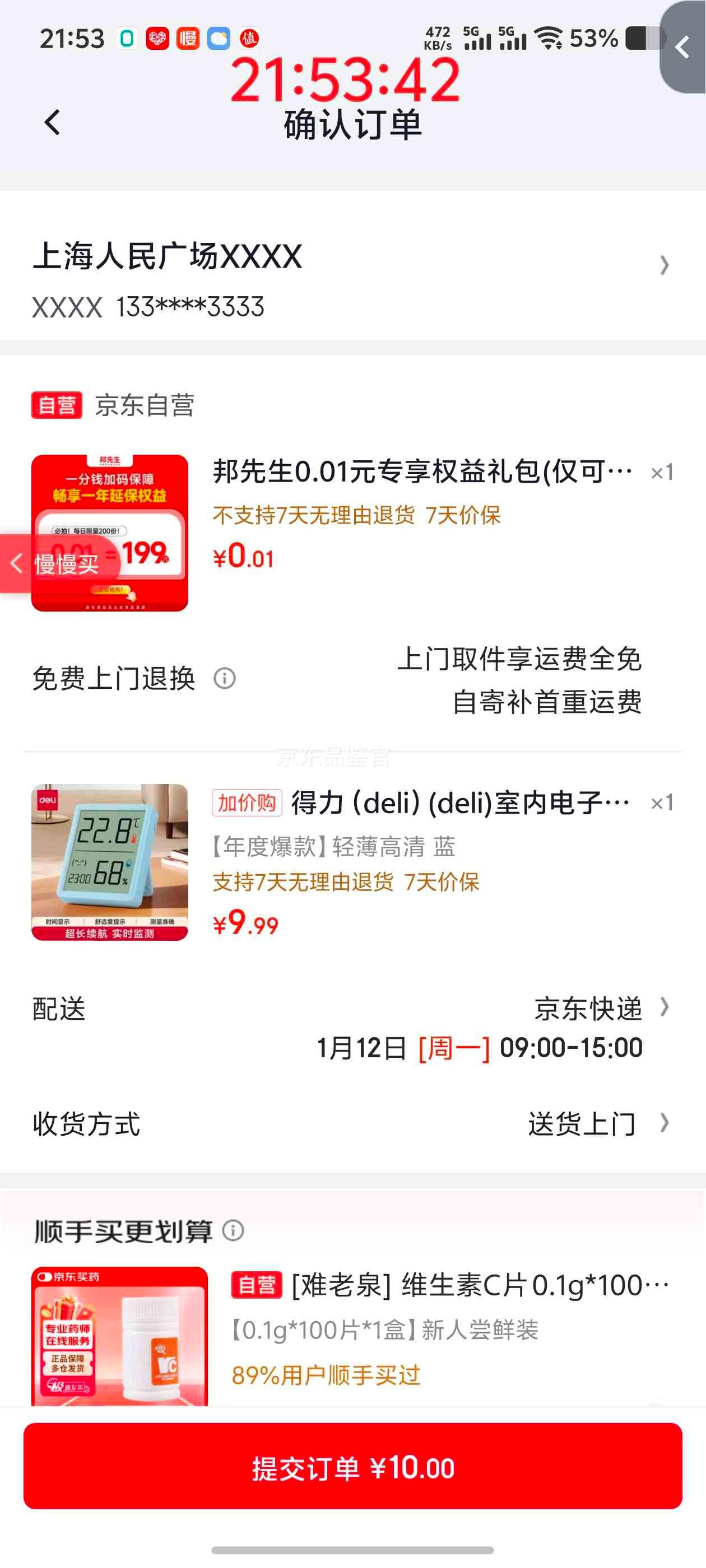Tap the info icon beside 免费上门退换
Image resolution: width=706 pixels, height=1568 pixels.
point(225,676)
